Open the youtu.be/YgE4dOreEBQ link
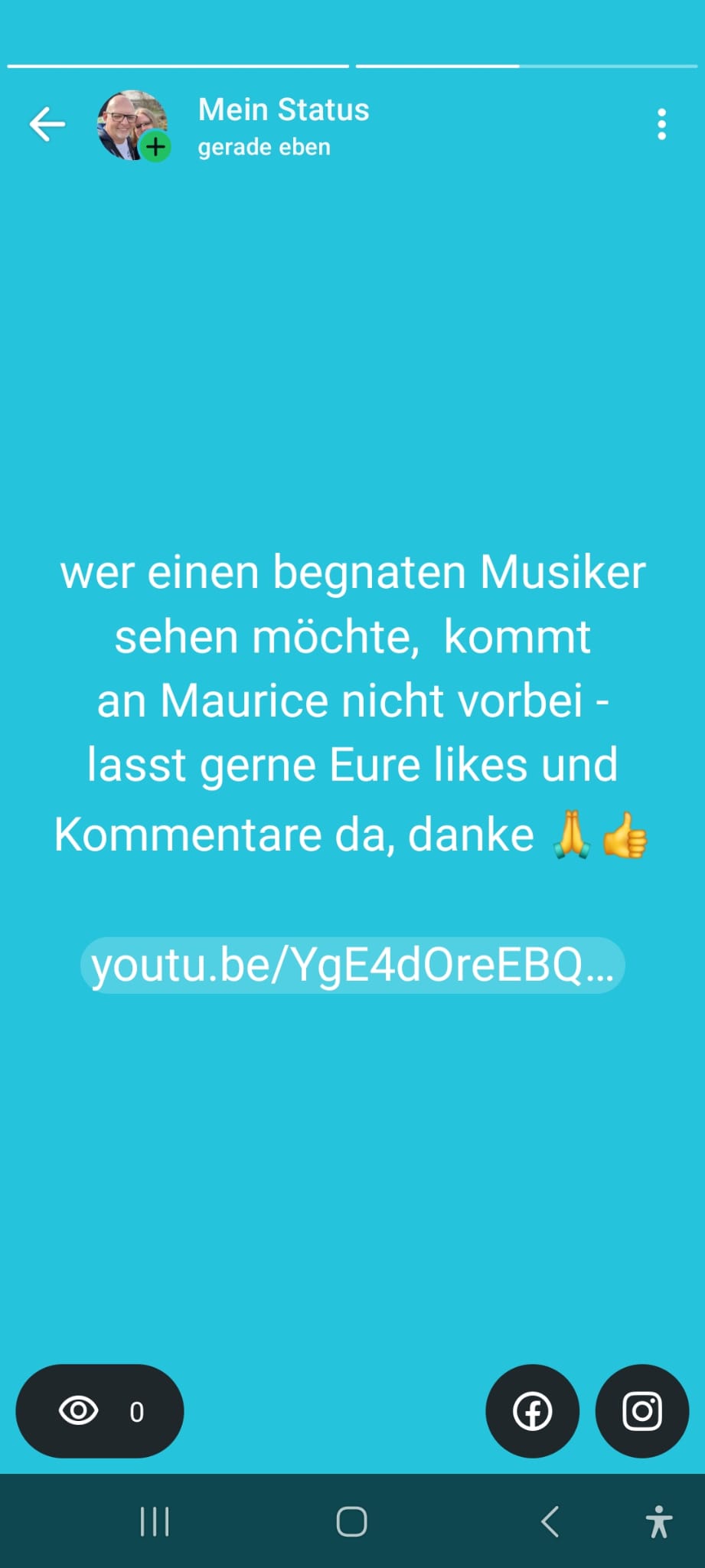Image resolution: width=705 pixels, height=1568 pixels. click(352, 965)
